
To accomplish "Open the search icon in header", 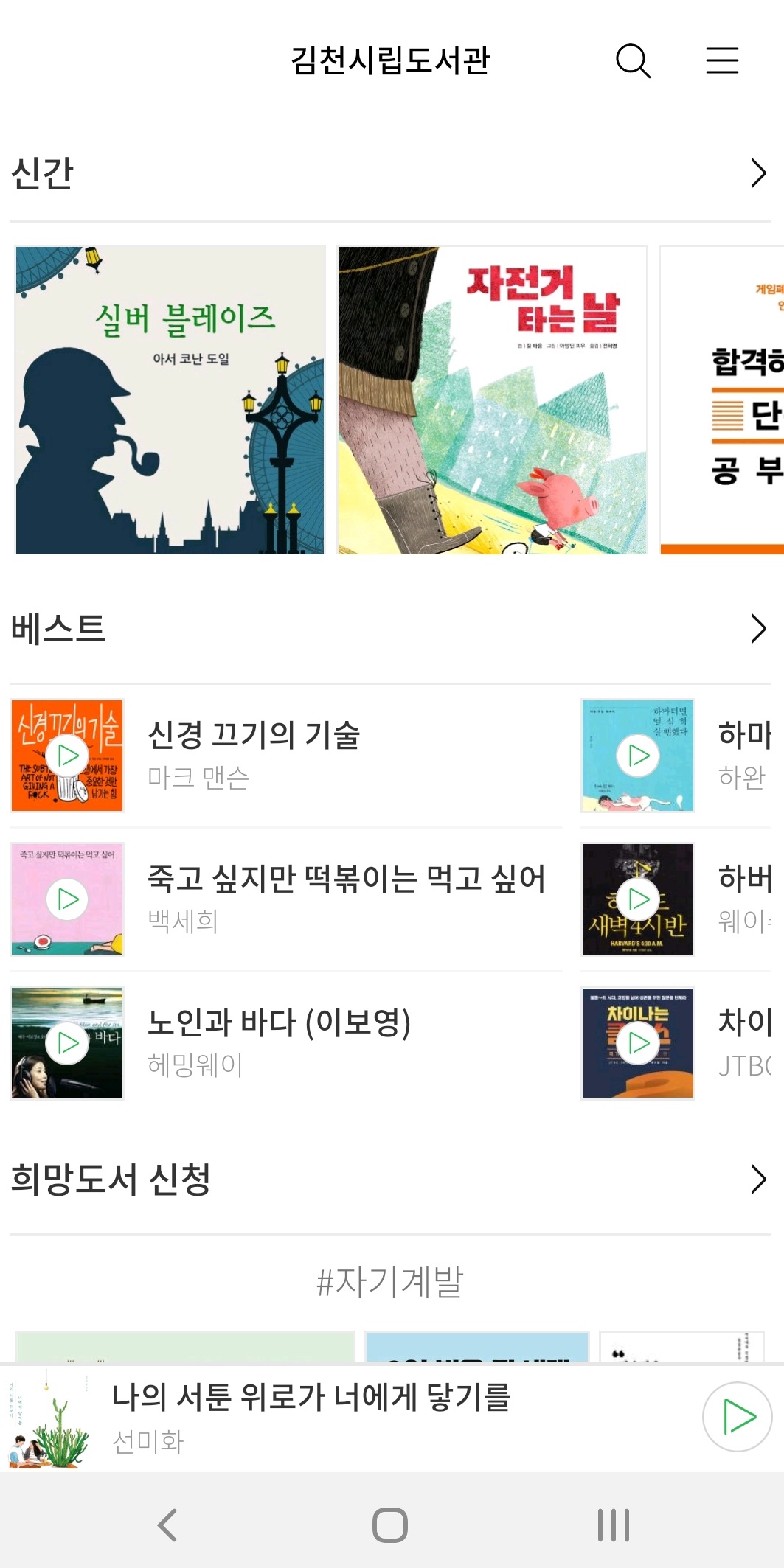I will pyautogui.click(x=633, y=60).
